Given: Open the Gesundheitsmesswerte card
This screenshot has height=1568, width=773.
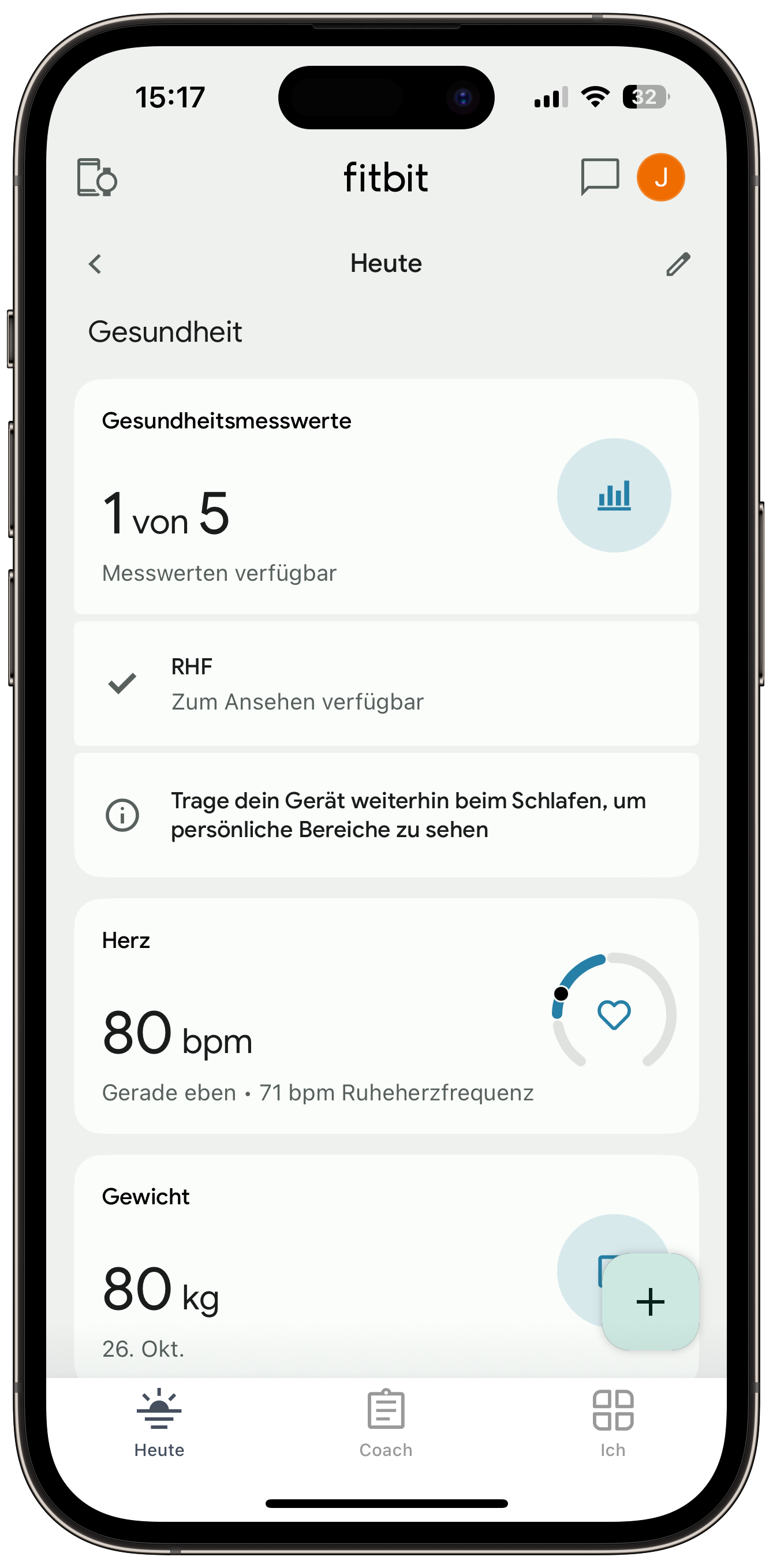Looking at the screenshot, I should (x=386, y=496).
